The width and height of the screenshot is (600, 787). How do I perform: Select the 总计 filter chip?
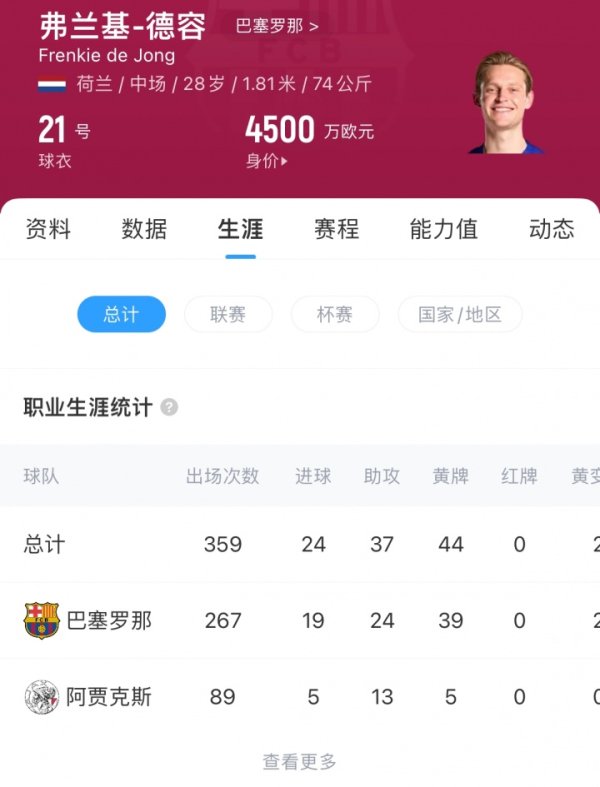(x=121, y=314)
